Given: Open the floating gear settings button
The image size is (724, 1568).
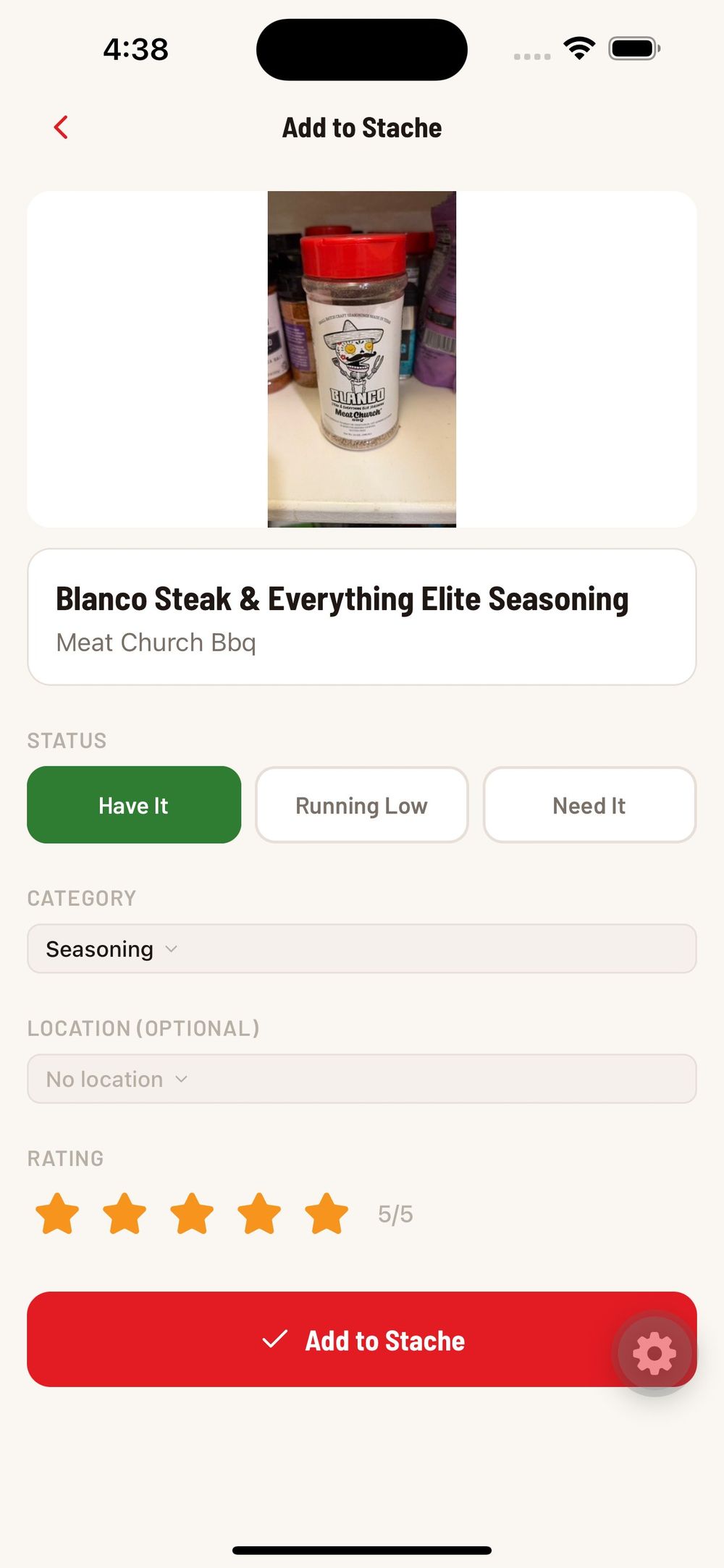Looking at the screenshot, I should click(654, 1353).
